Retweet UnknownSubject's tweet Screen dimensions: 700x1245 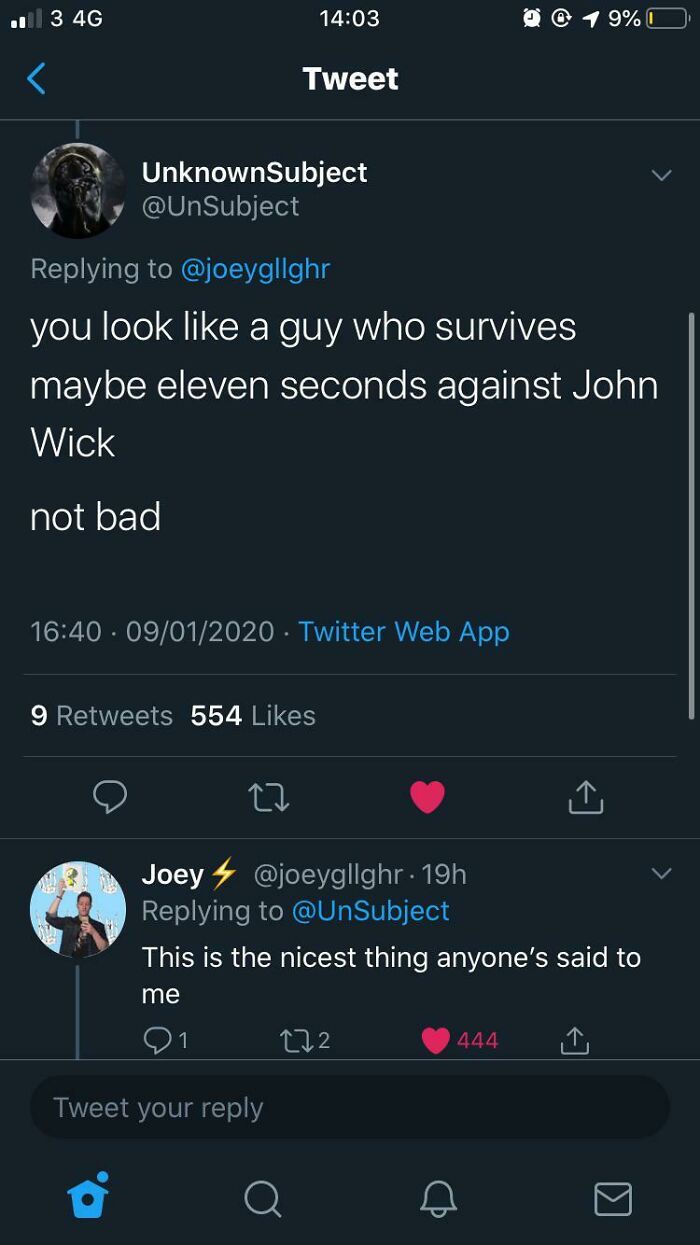269,797
